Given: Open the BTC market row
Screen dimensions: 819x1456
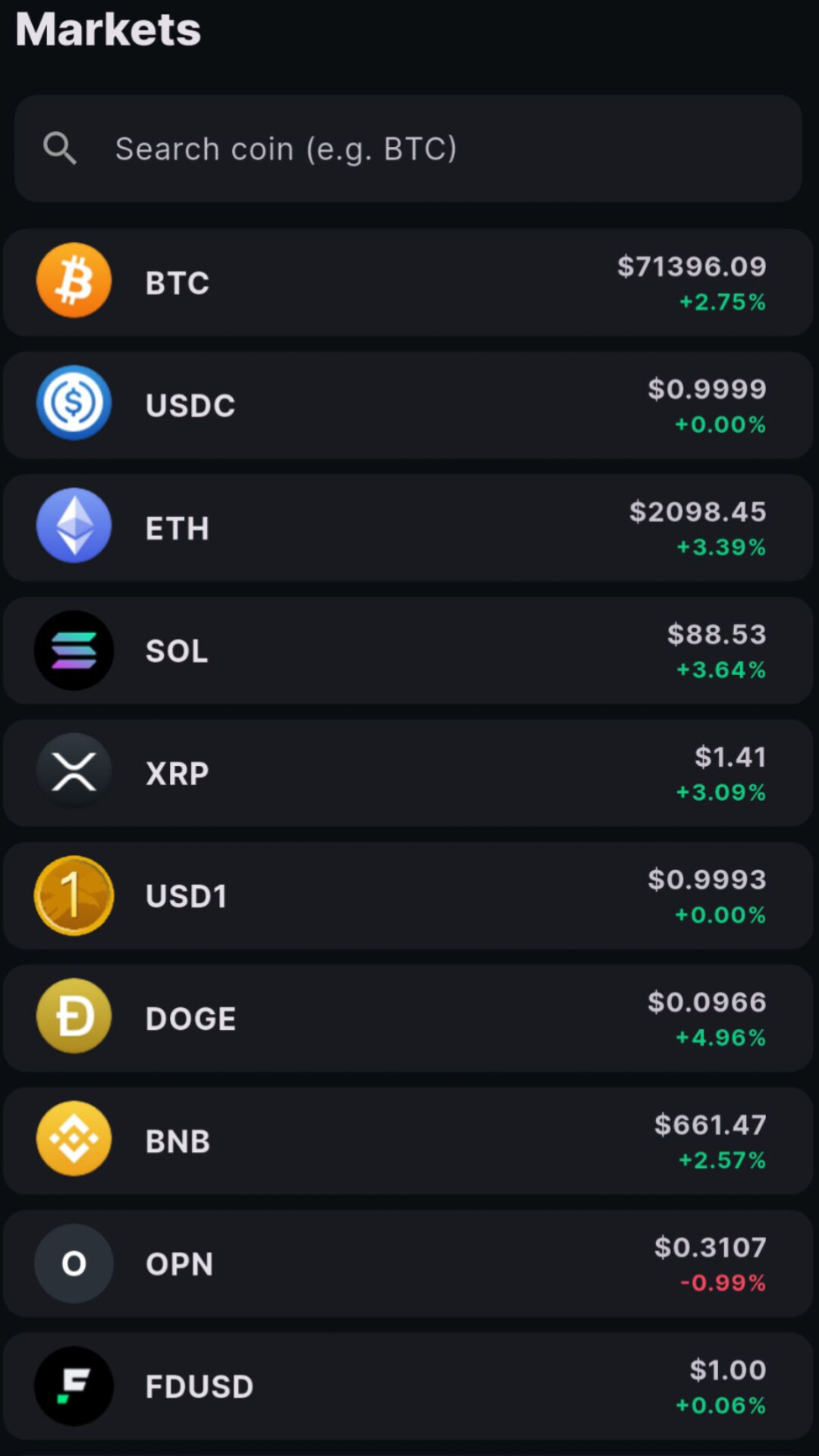Looking at the screenshot, I should (x=408, y=283).
